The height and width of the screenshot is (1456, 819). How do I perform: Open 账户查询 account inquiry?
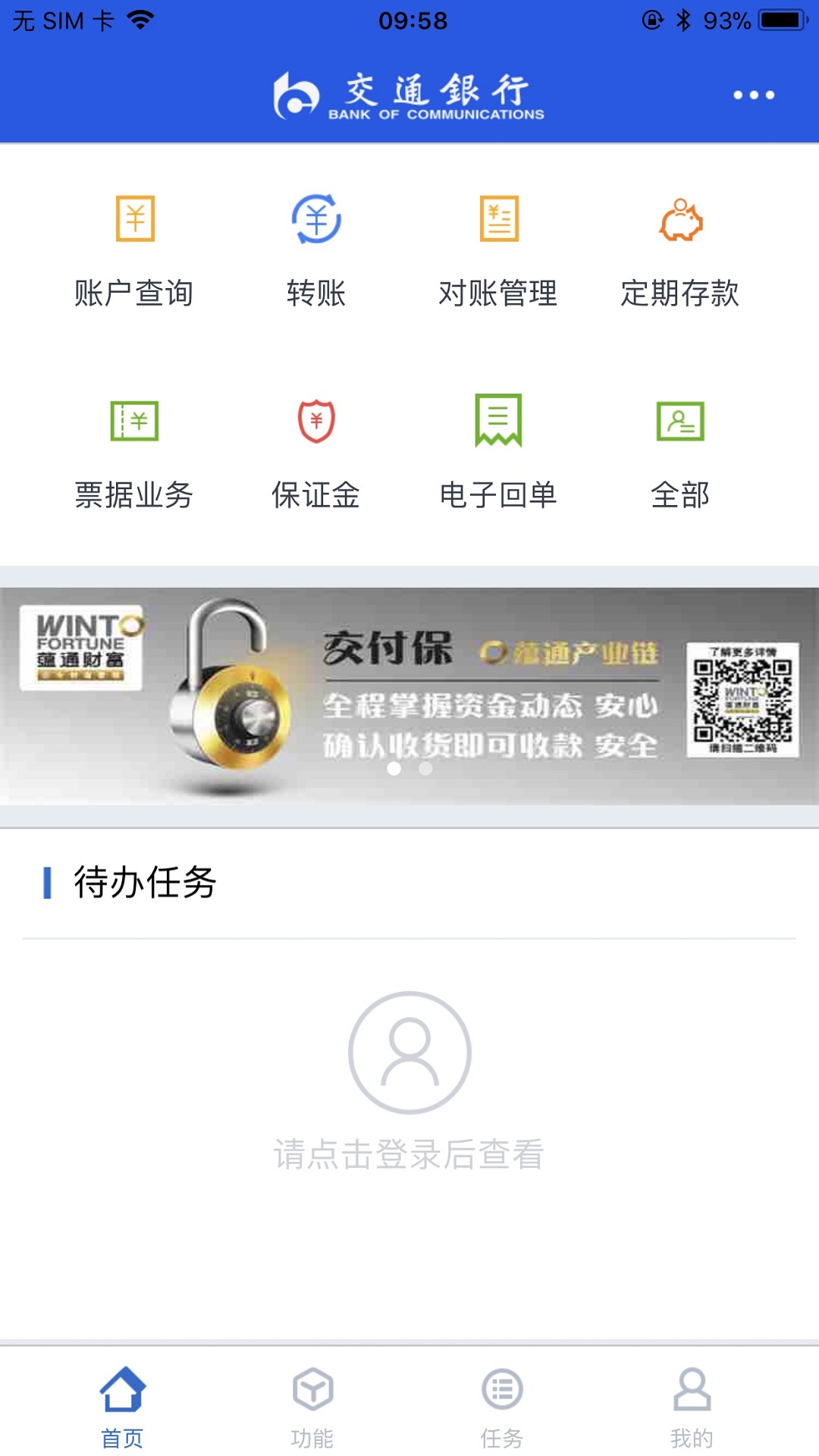[135, 250]
